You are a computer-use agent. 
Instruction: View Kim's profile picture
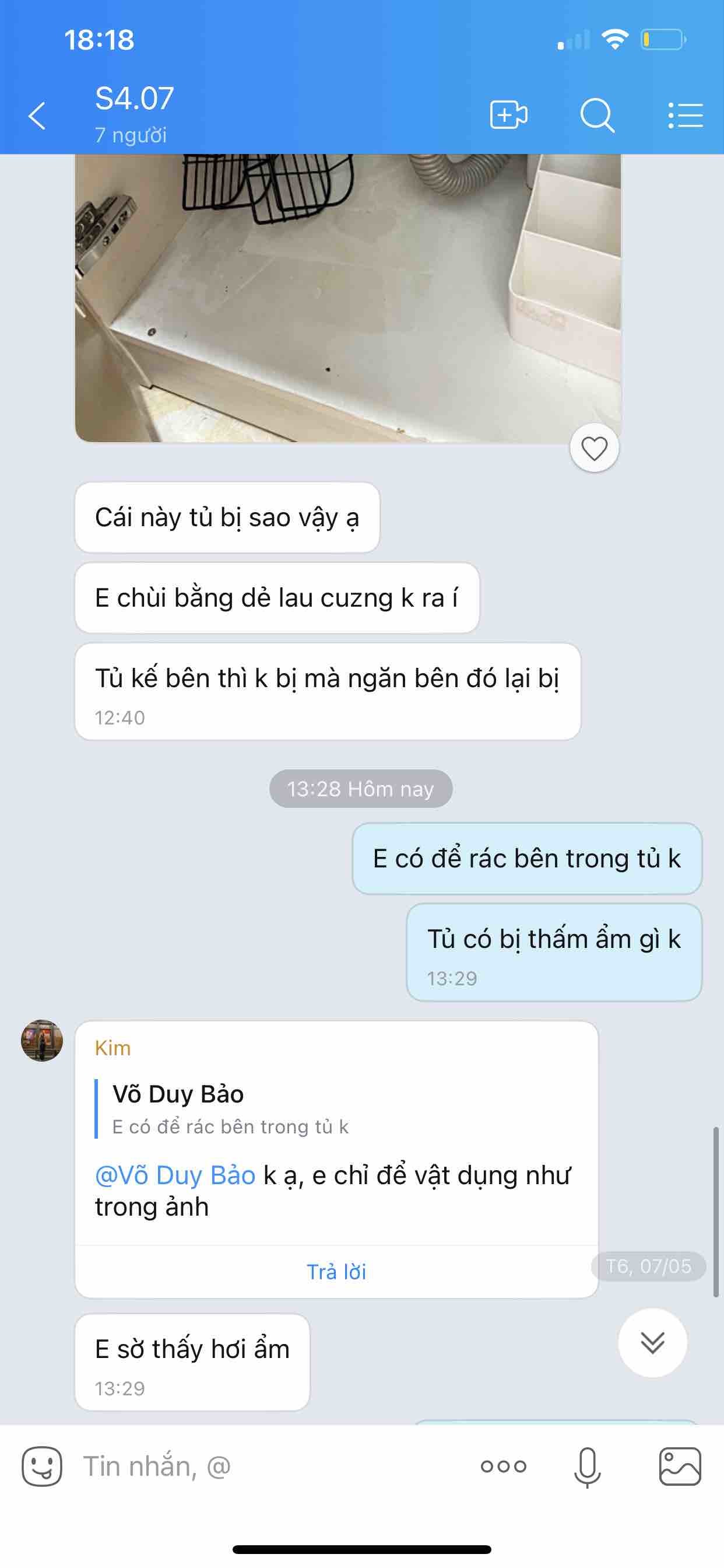42,1040
